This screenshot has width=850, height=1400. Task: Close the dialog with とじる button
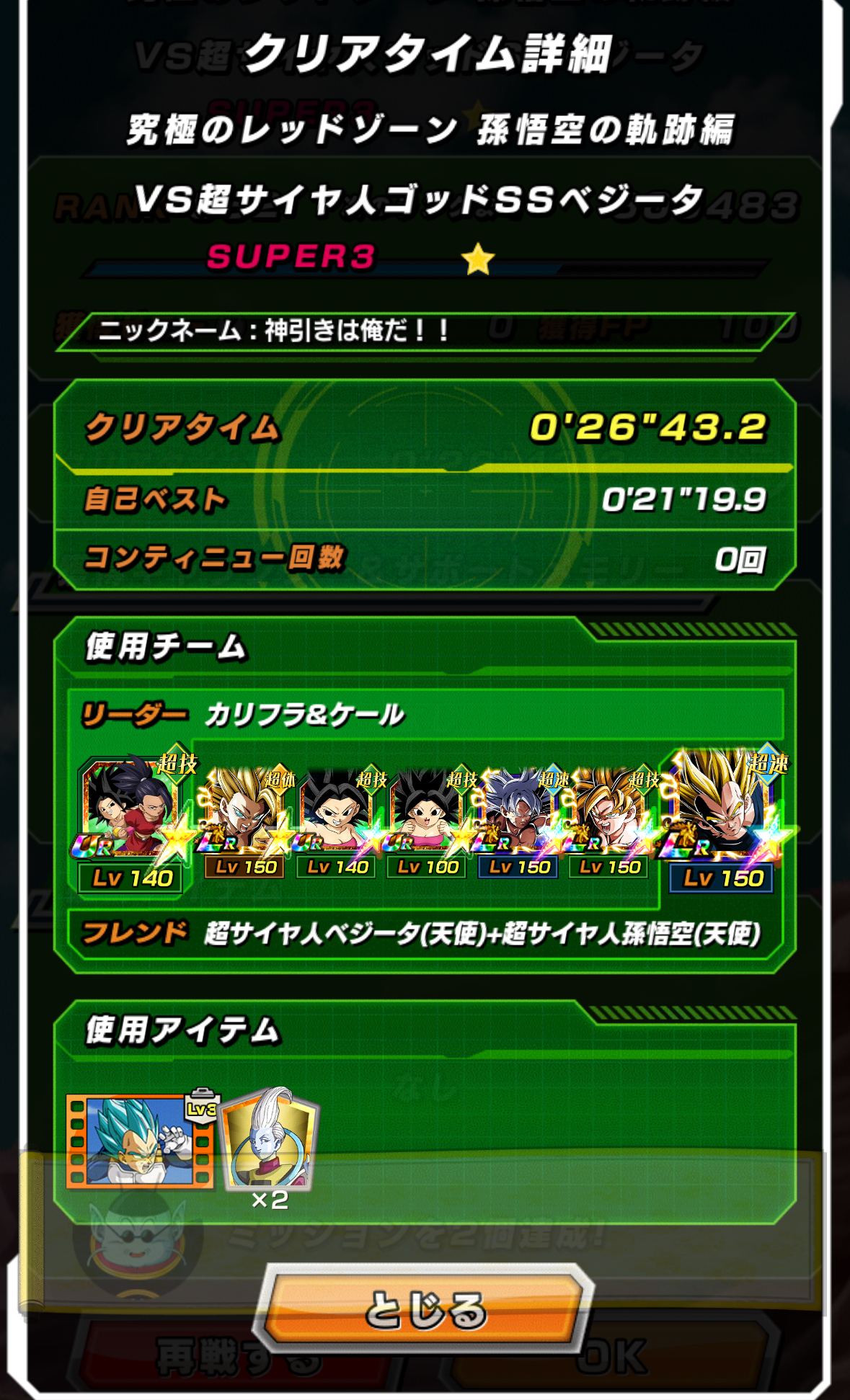(425, 1308)
